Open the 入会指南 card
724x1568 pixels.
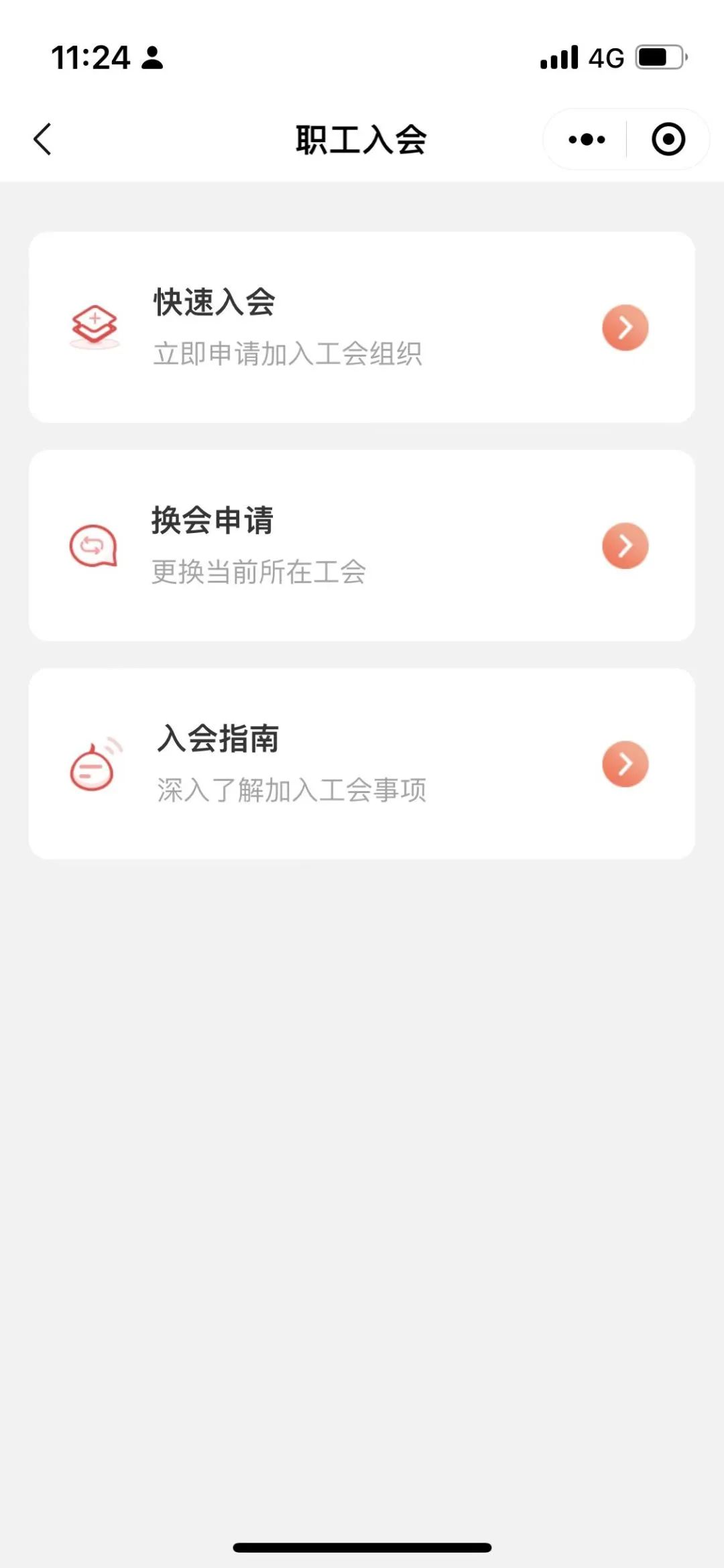362,764
